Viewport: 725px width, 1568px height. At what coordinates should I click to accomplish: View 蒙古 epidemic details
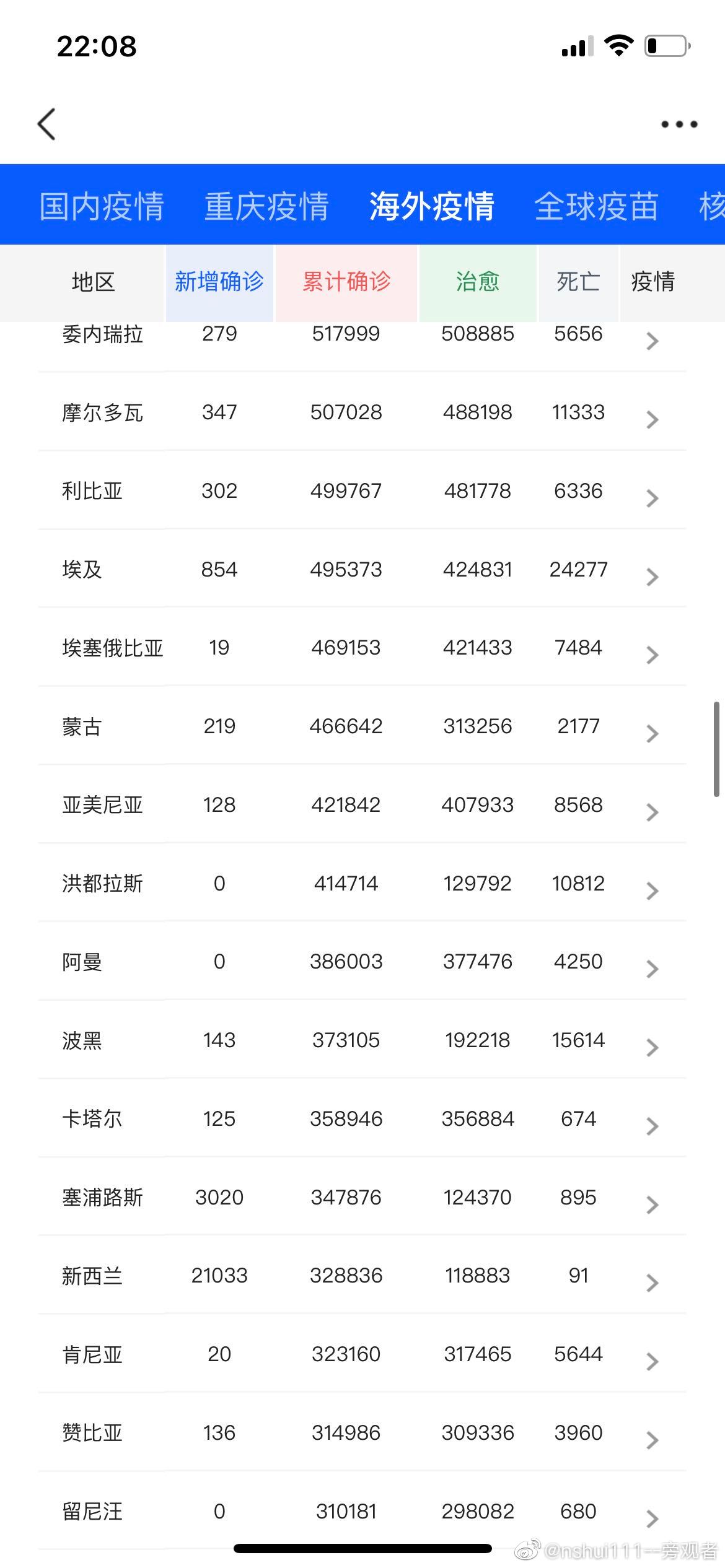652,734
